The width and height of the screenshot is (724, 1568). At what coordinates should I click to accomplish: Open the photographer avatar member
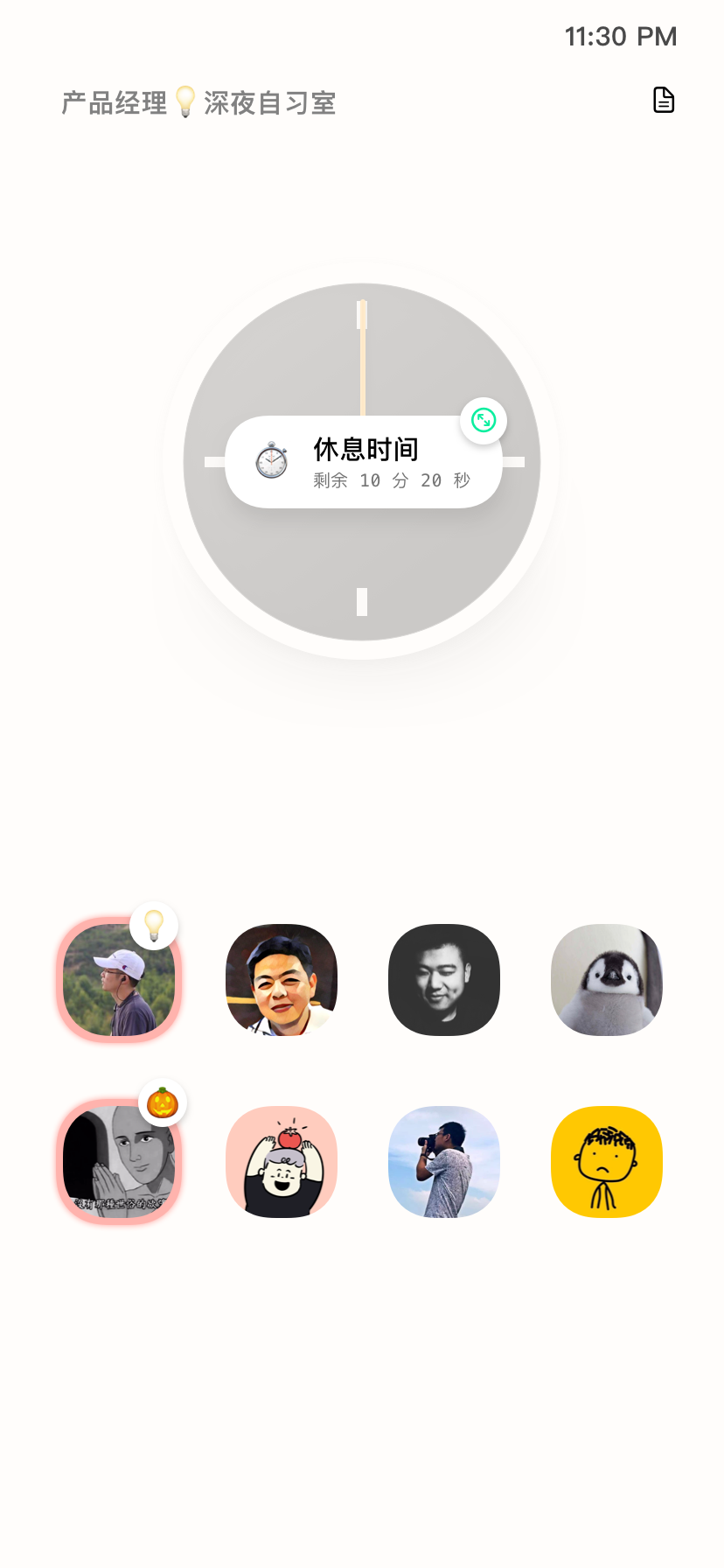tap(444, 1162)
